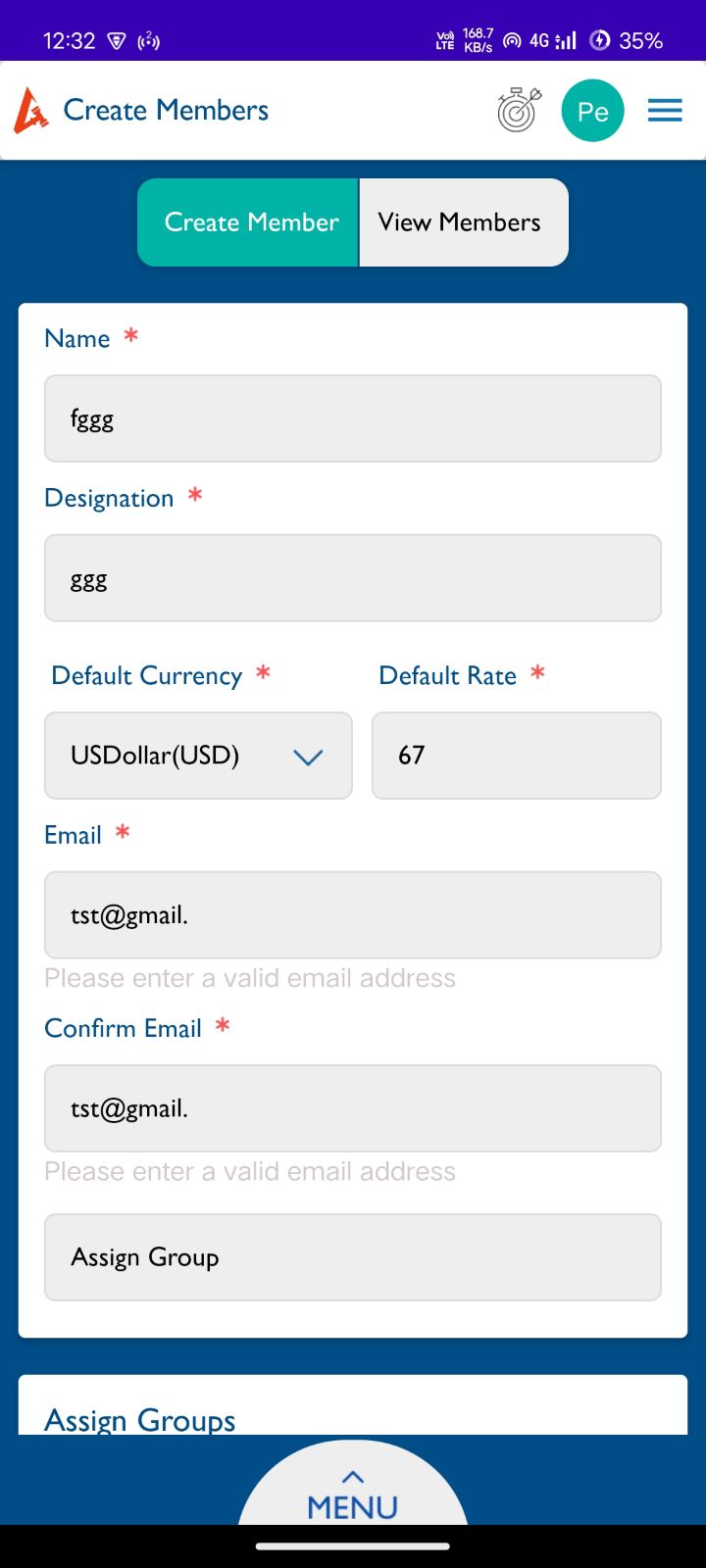Expand the Default Currency dropdown

click(198, 756)
